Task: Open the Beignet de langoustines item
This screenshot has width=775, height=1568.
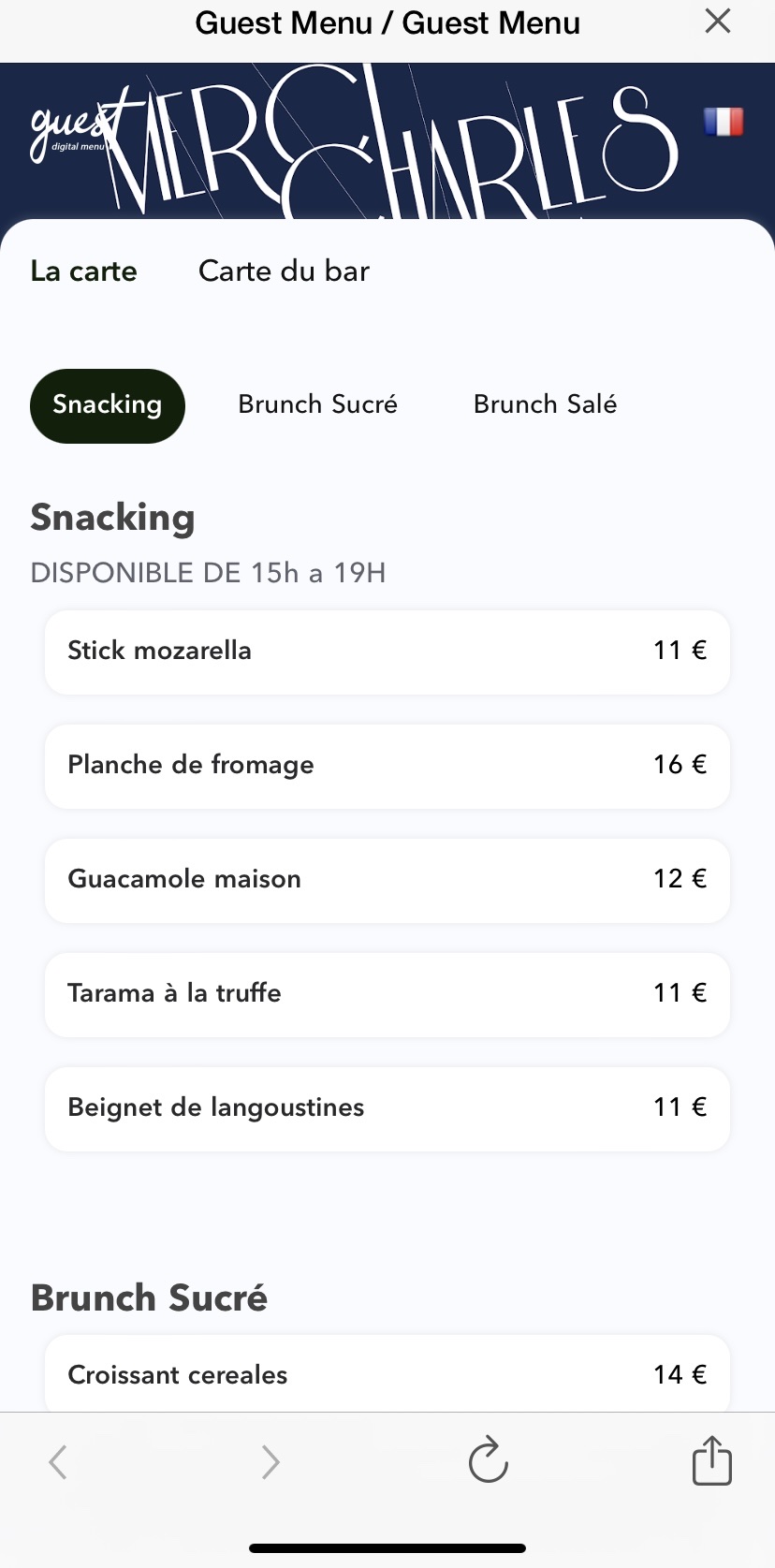Action: 387,1108
